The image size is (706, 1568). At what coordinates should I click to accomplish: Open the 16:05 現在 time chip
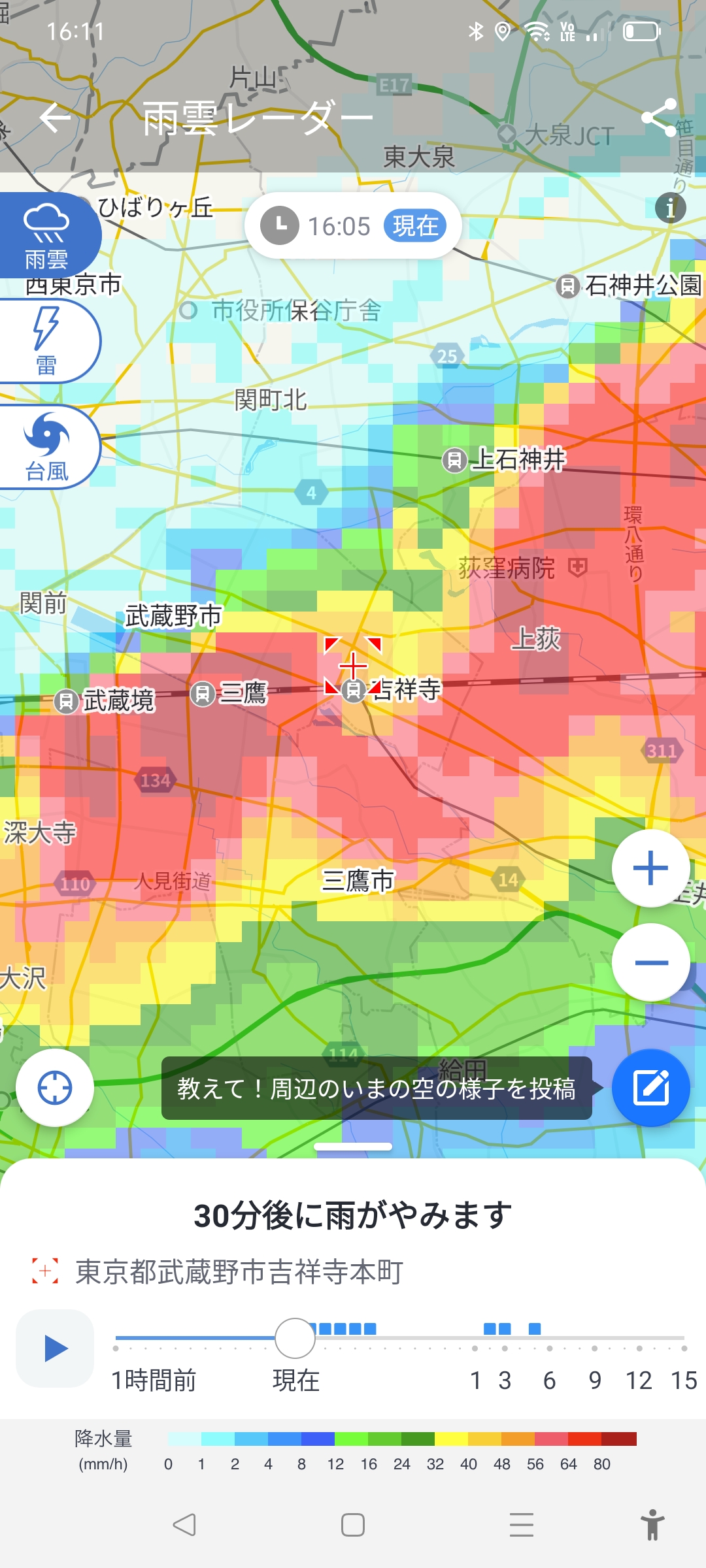coord(353,226)
